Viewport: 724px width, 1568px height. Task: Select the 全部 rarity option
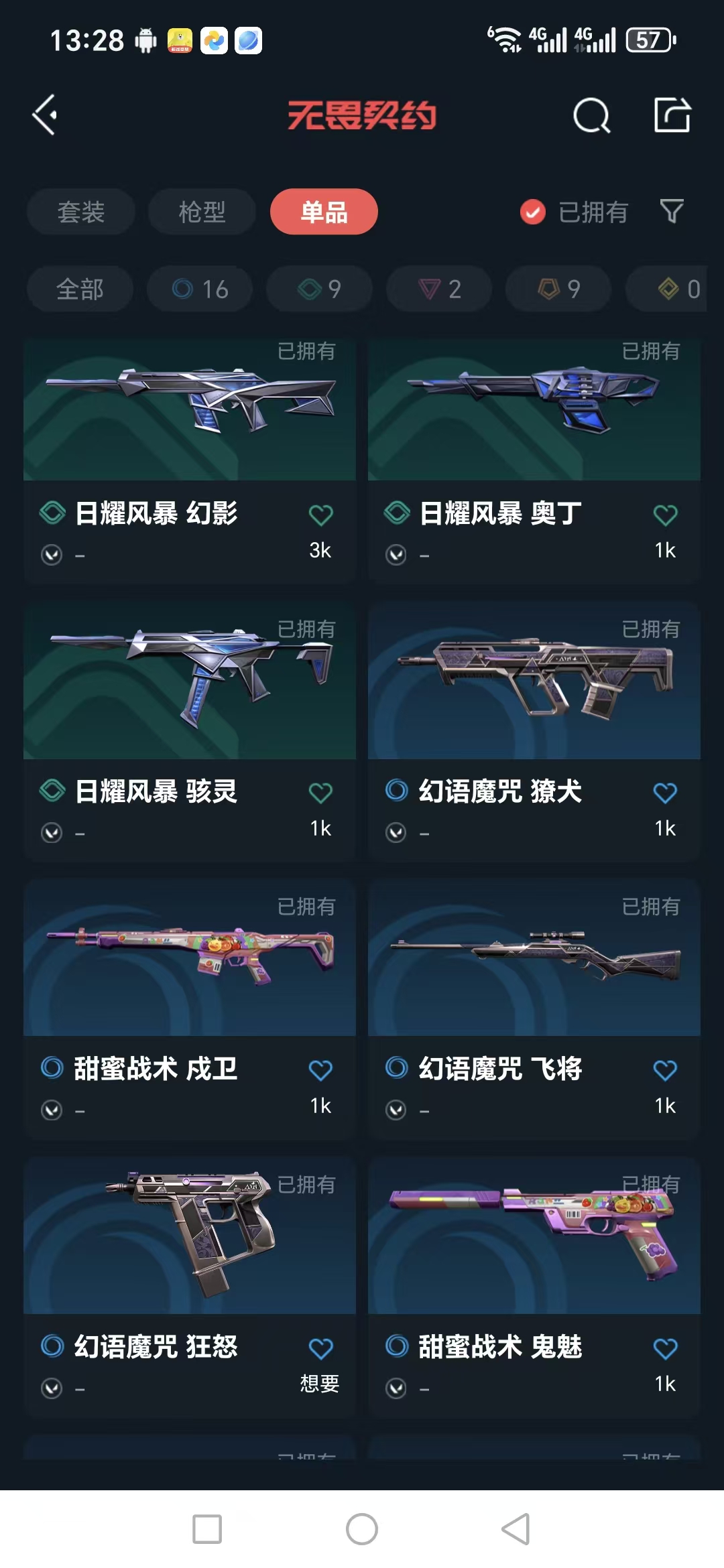(x=80, y=289)
